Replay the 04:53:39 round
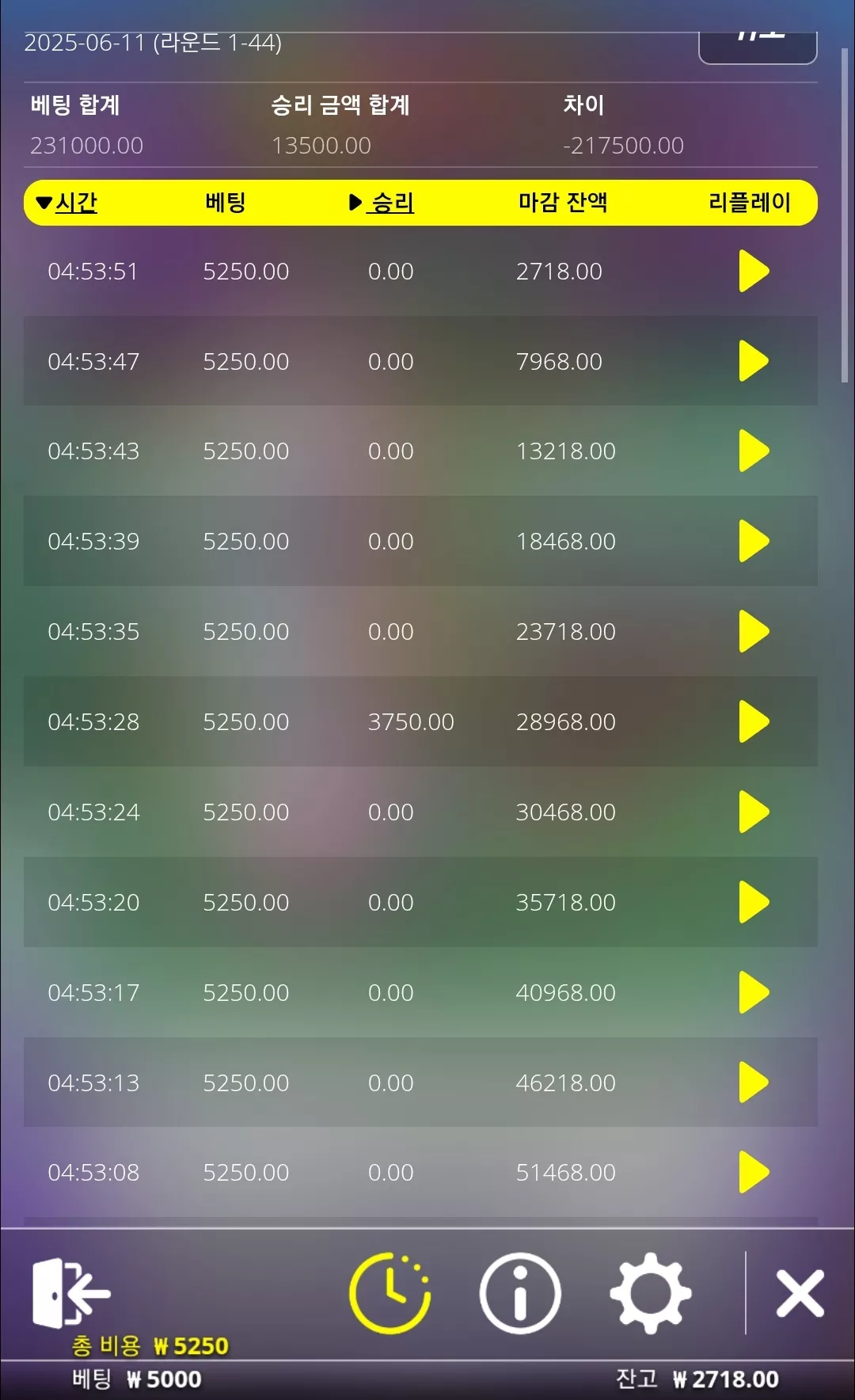 coord(754,541)
